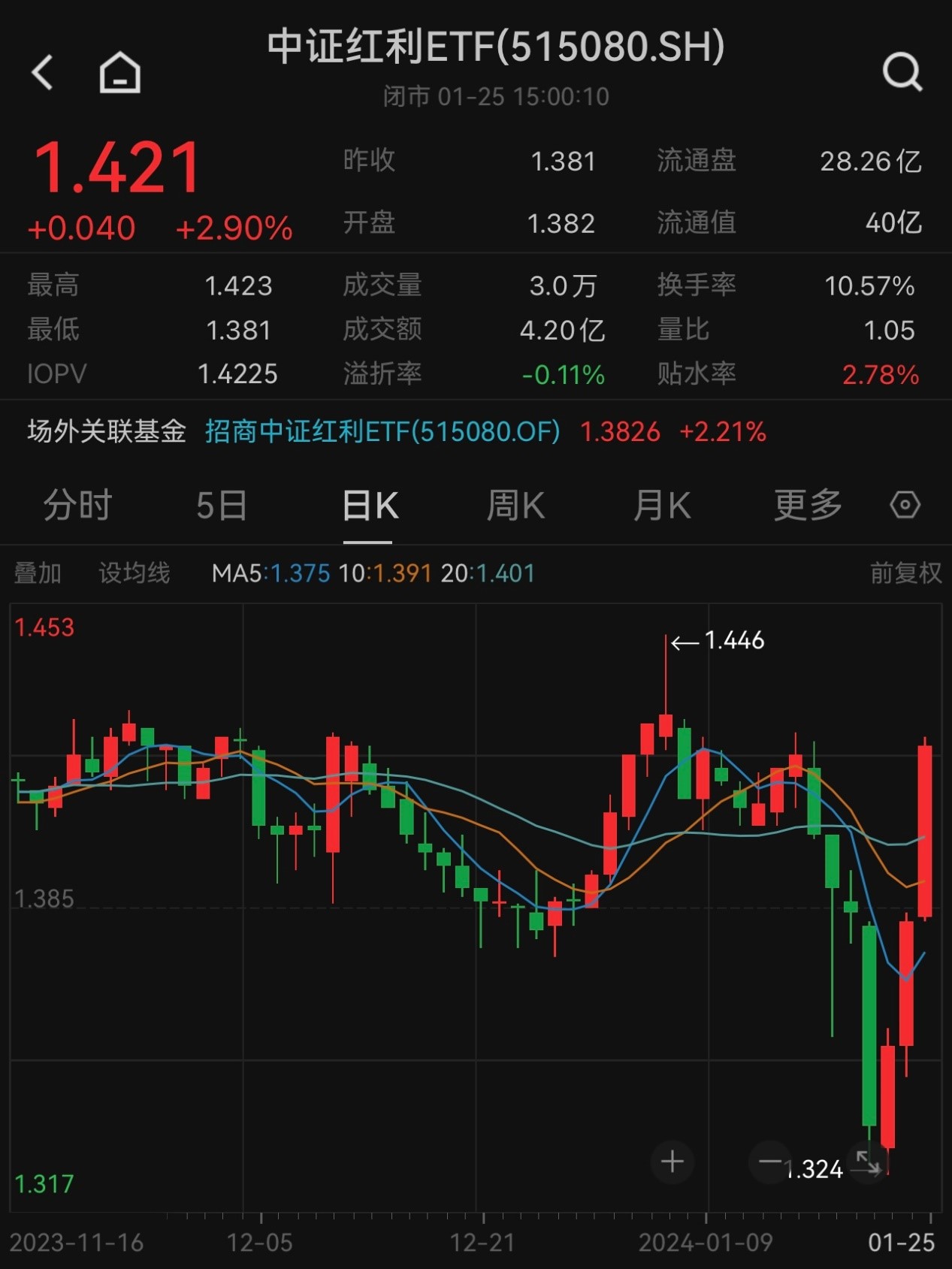Switch to the 月K chart tab

pyautogui.click(x=661, y=506)
